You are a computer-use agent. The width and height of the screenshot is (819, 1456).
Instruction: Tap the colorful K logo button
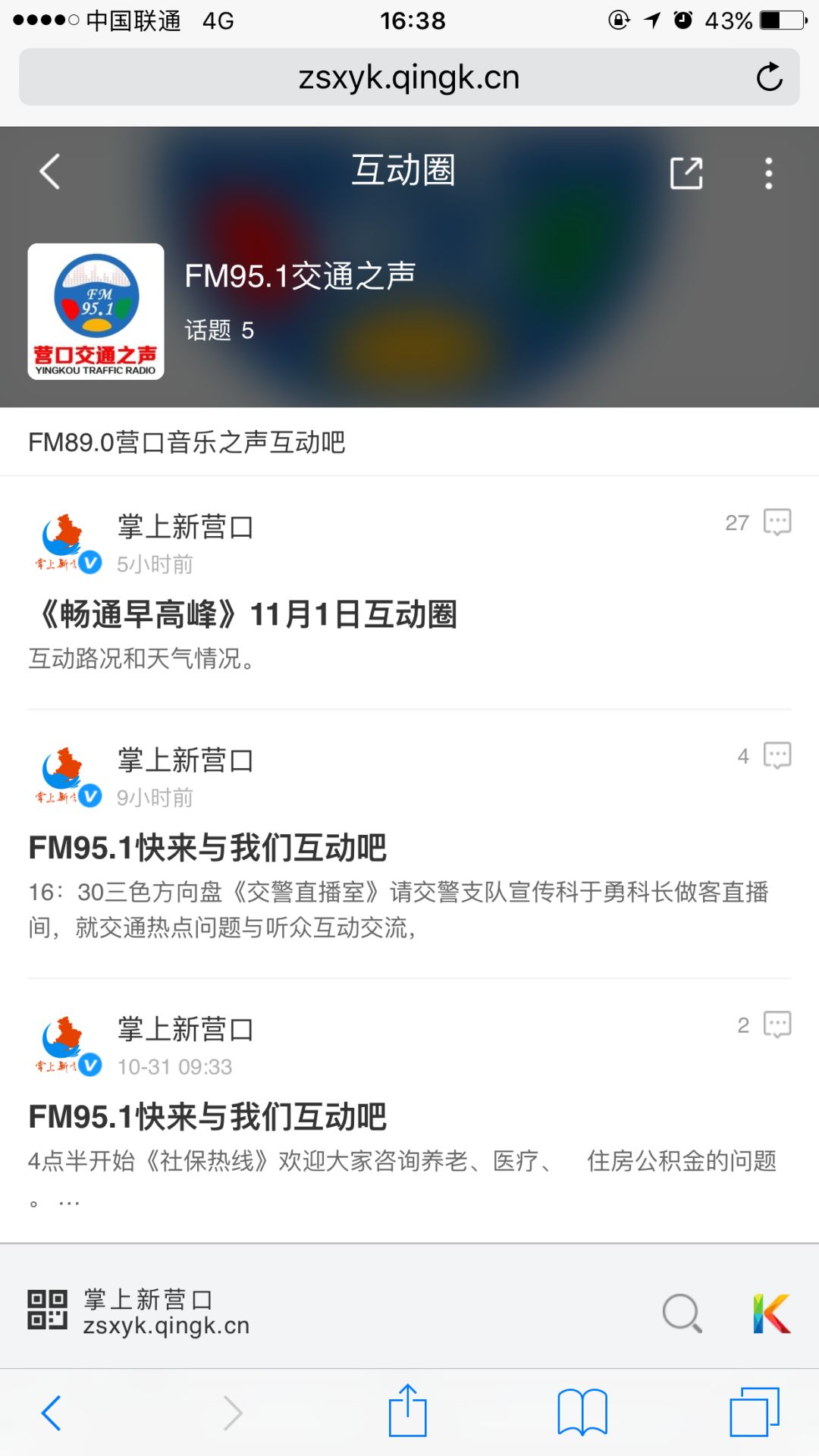pos(771,1313)
